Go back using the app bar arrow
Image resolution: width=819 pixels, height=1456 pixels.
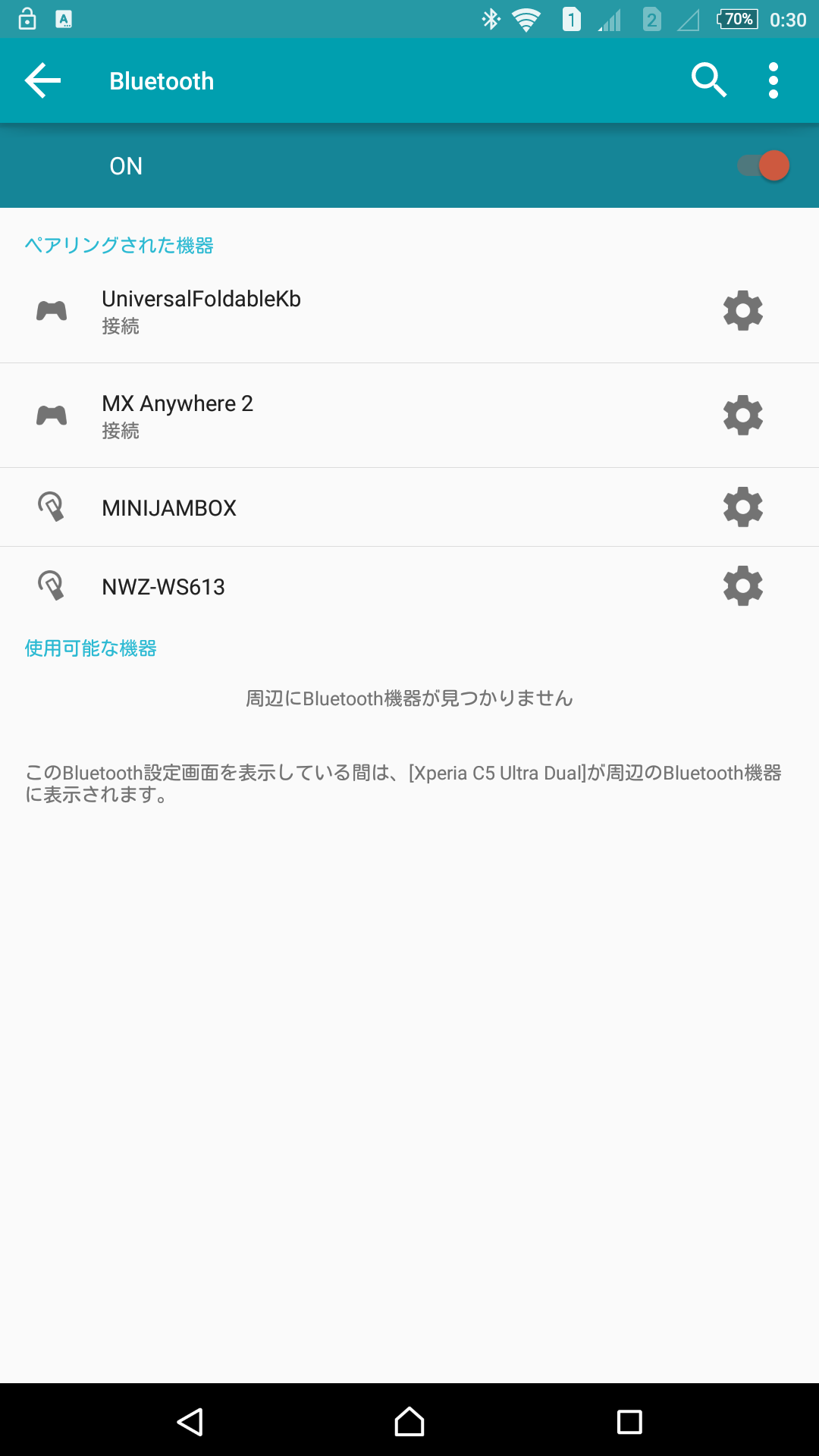coord(42,80)
